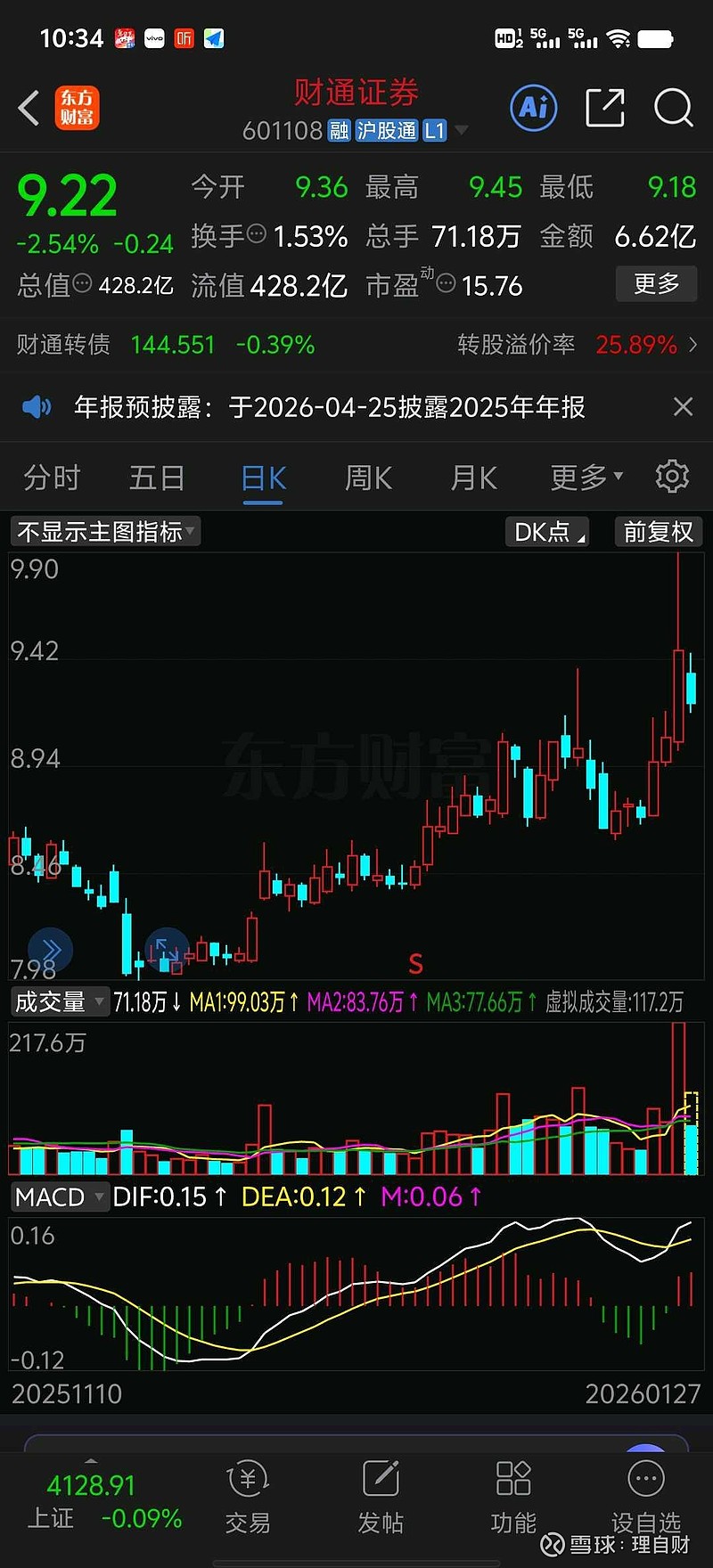
Task: Open chart settings with the gear icon
Action: [x=672, y=477]
